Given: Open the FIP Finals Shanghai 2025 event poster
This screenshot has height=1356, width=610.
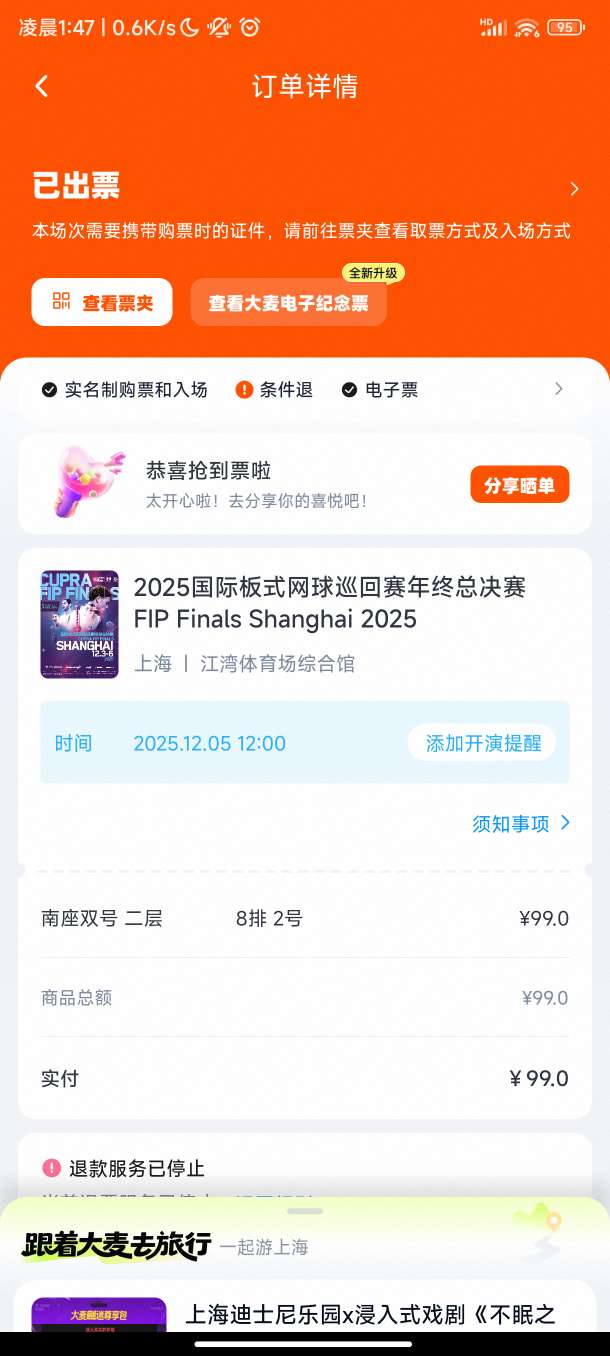Looking at the screenshot, I should tap(79, 624).
